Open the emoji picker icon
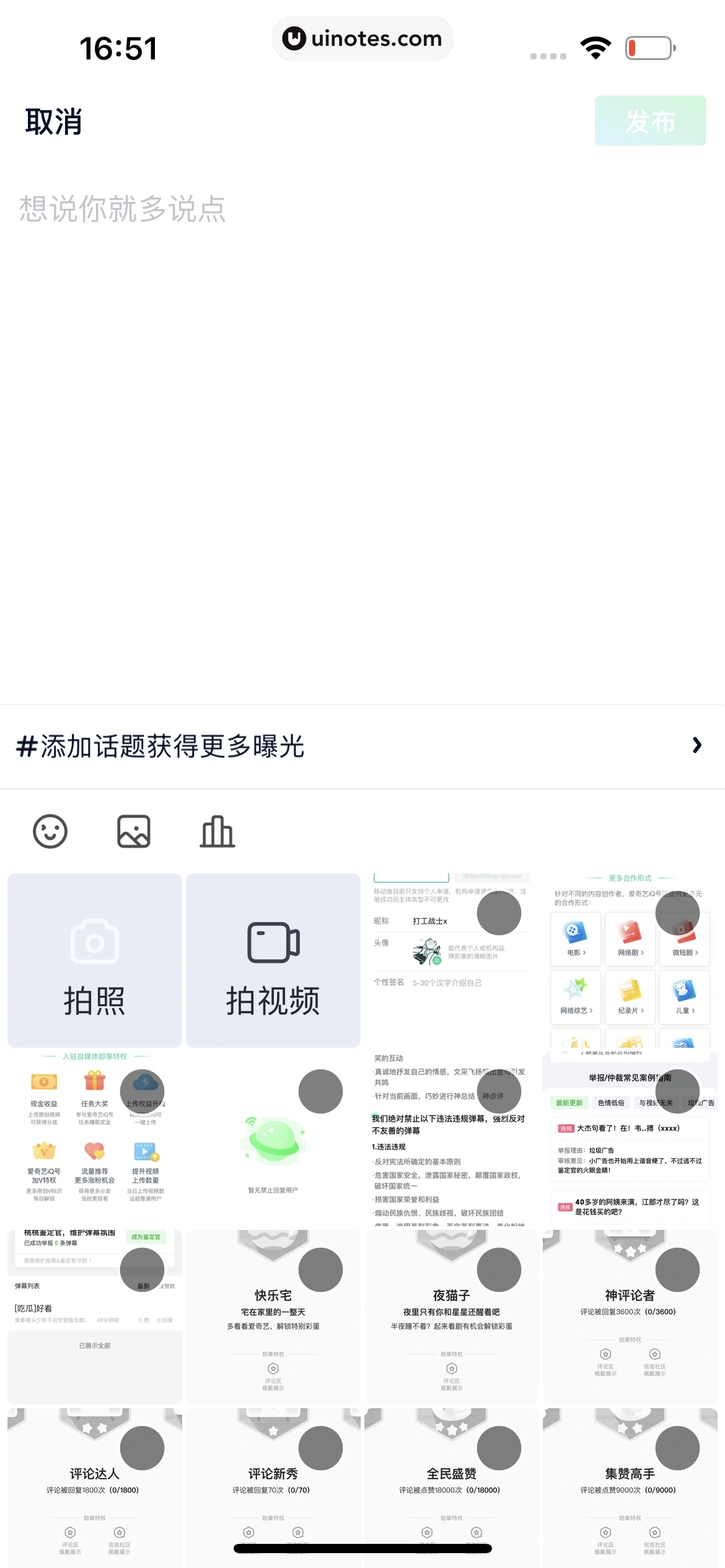This screenshot has height=1568, width=725. pyautogui.click(x=50, y=831)
